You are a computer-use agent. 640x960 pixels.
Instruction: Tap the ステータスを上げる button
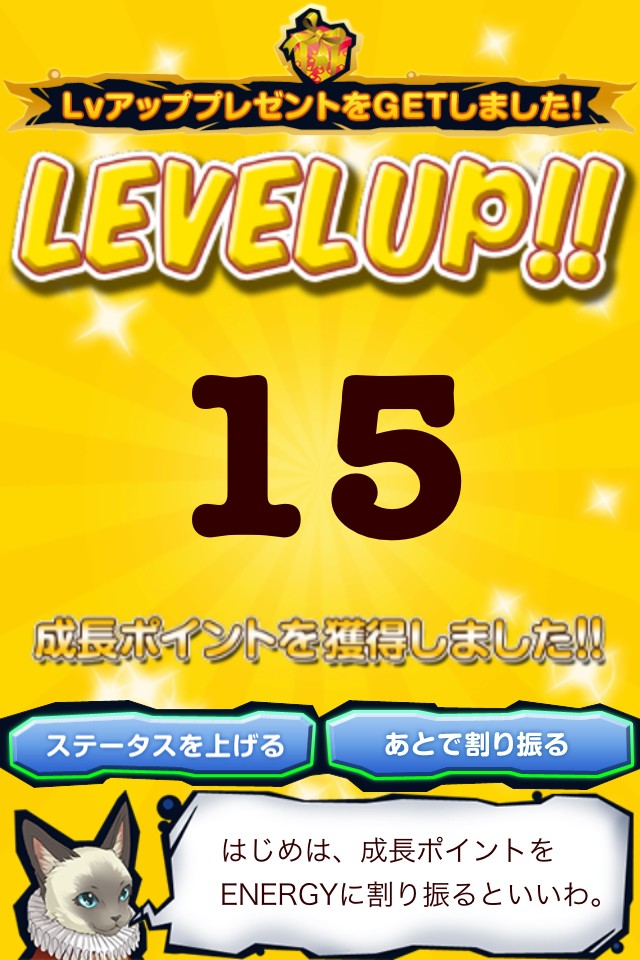click(164, 745)
